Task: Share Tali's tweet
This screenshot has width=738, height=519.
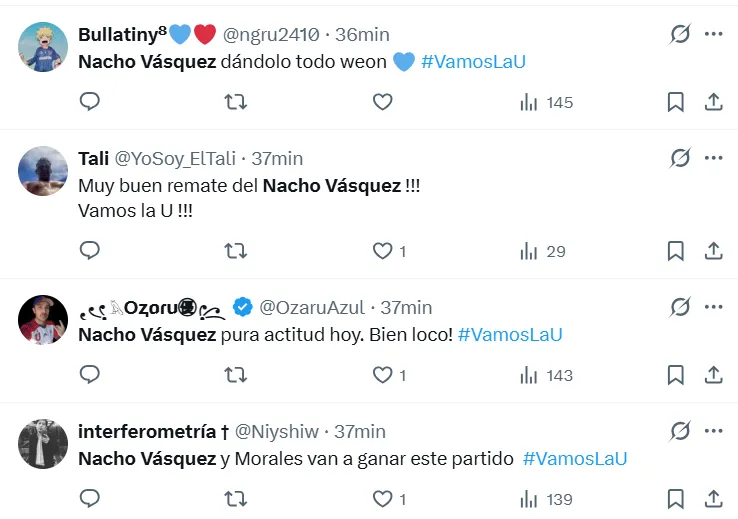Action: coord(714,251)
